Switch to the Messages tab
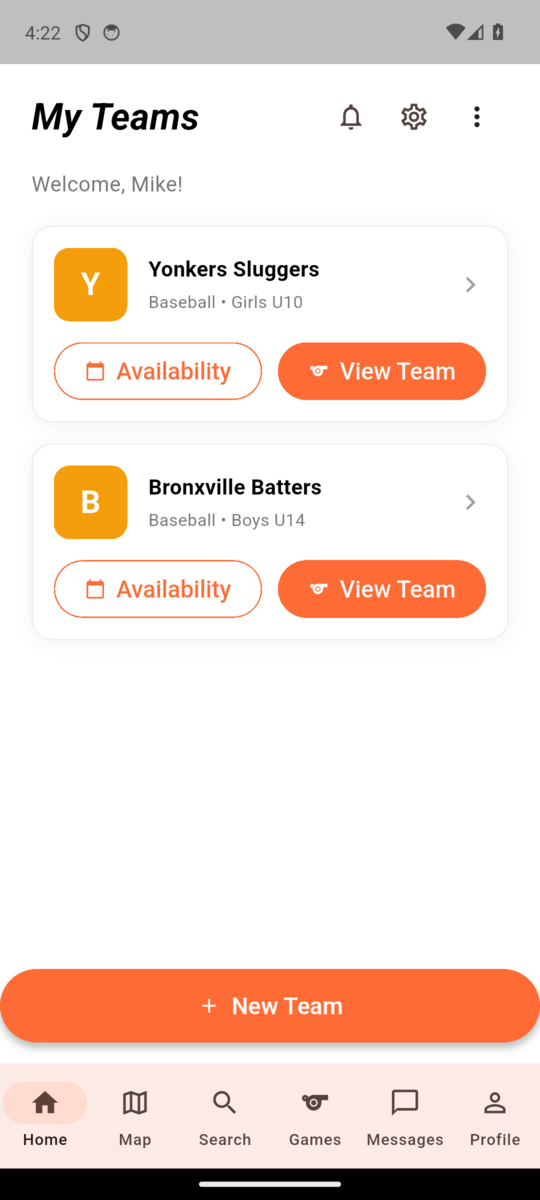This screenshot has width=540, height=1200. 405,1117
